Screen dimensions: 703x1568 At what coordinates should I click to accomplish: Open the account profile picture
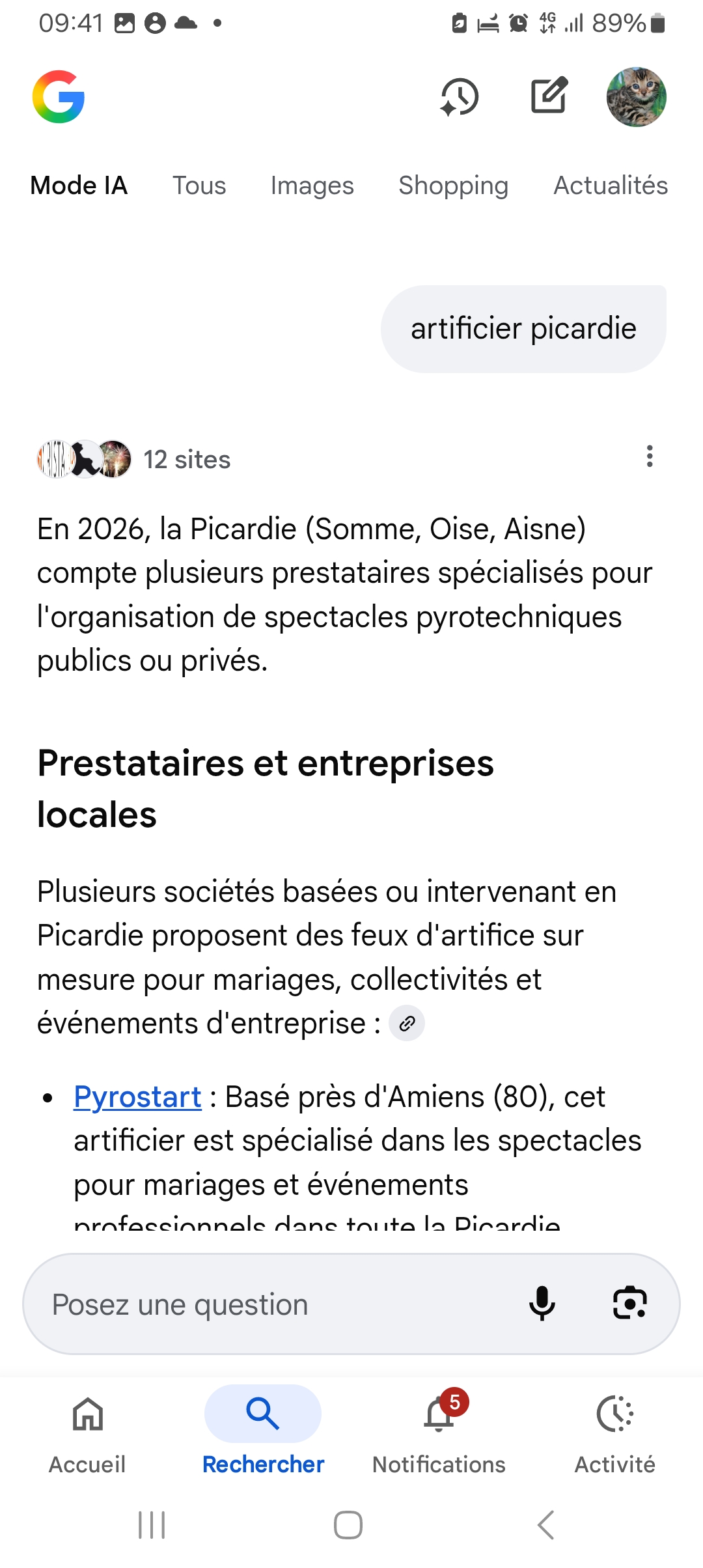click(x=636, y=97)
